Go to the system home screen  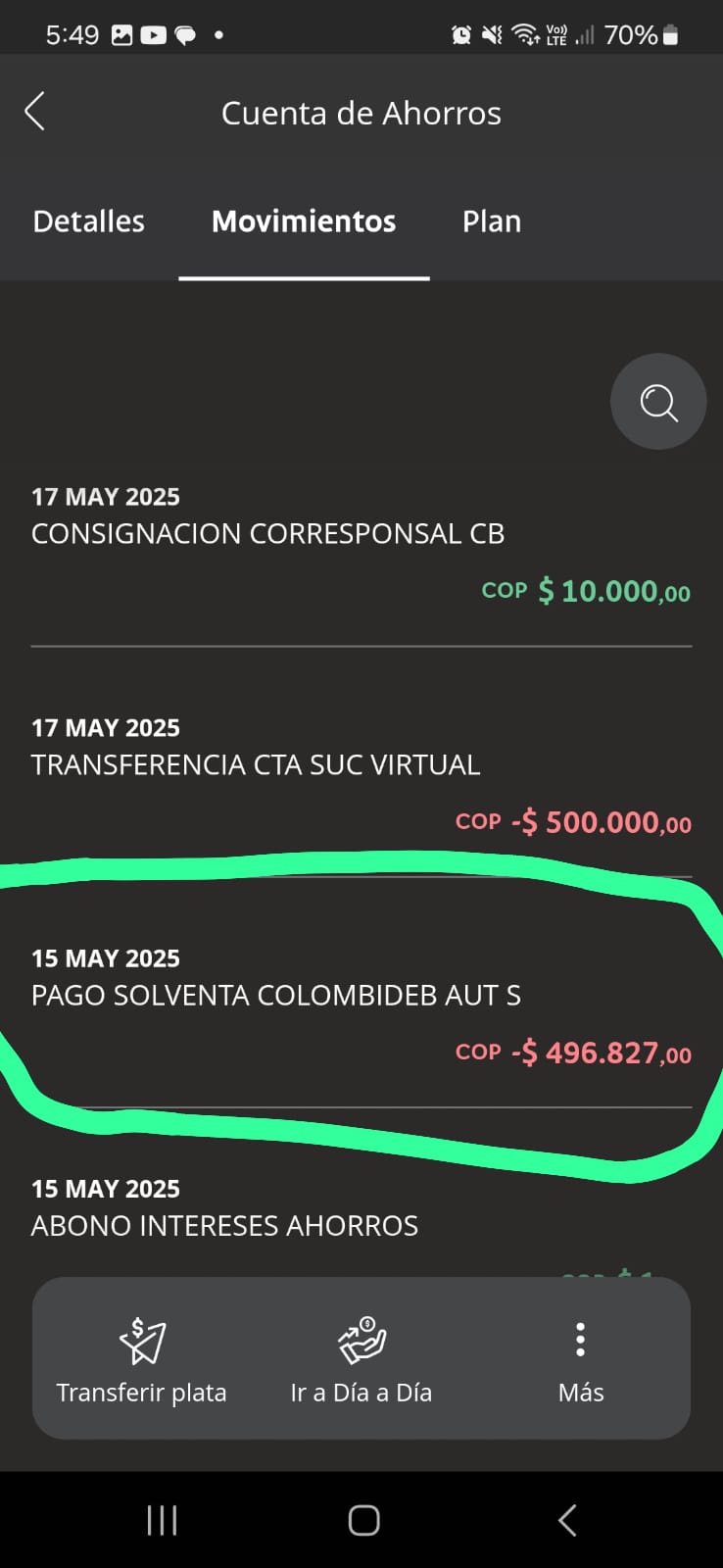(x=363, y=1520)
